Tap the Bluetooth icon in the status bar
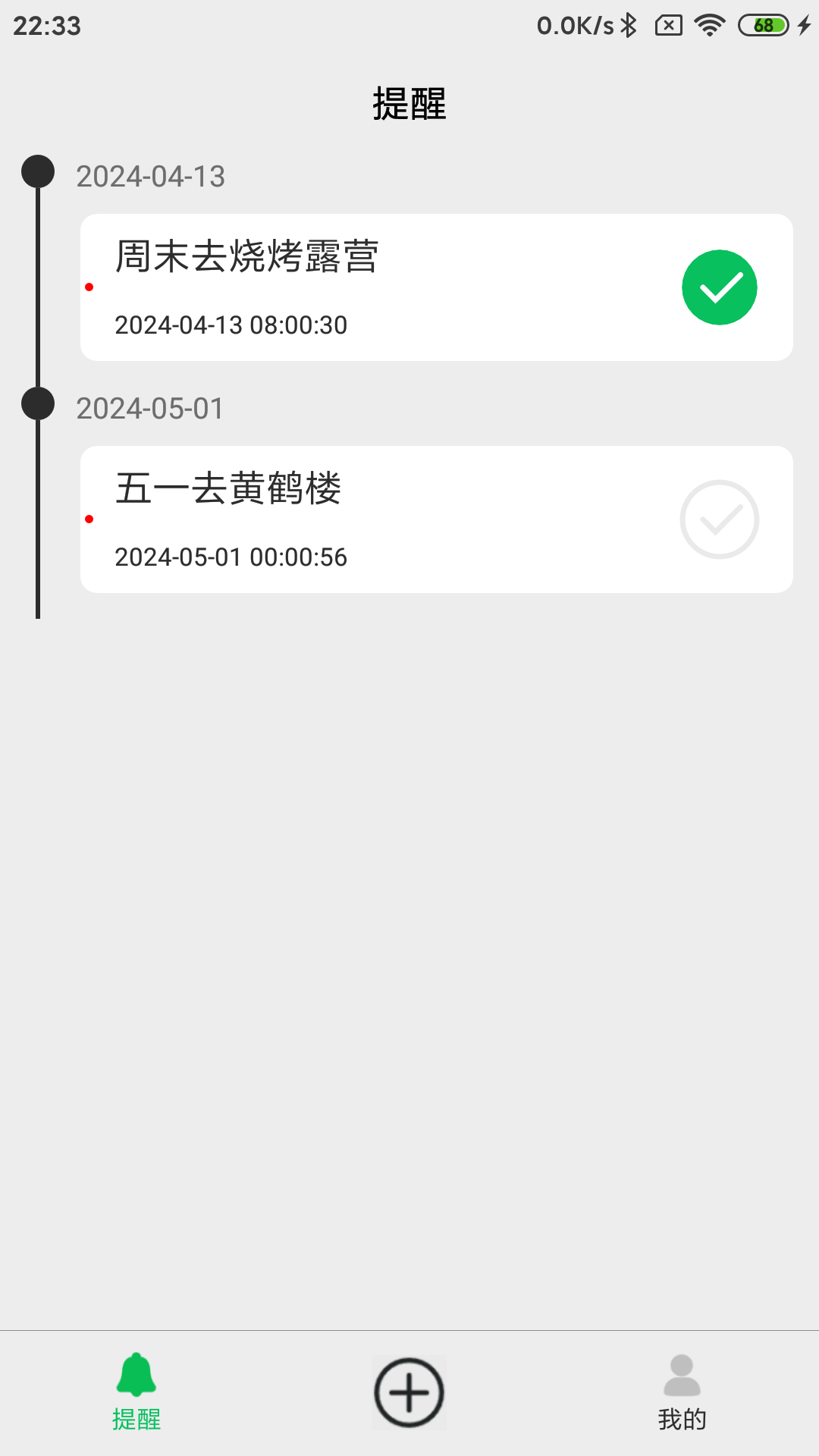The height and width of the screenshot is (1456, 819). pos(629,25)
